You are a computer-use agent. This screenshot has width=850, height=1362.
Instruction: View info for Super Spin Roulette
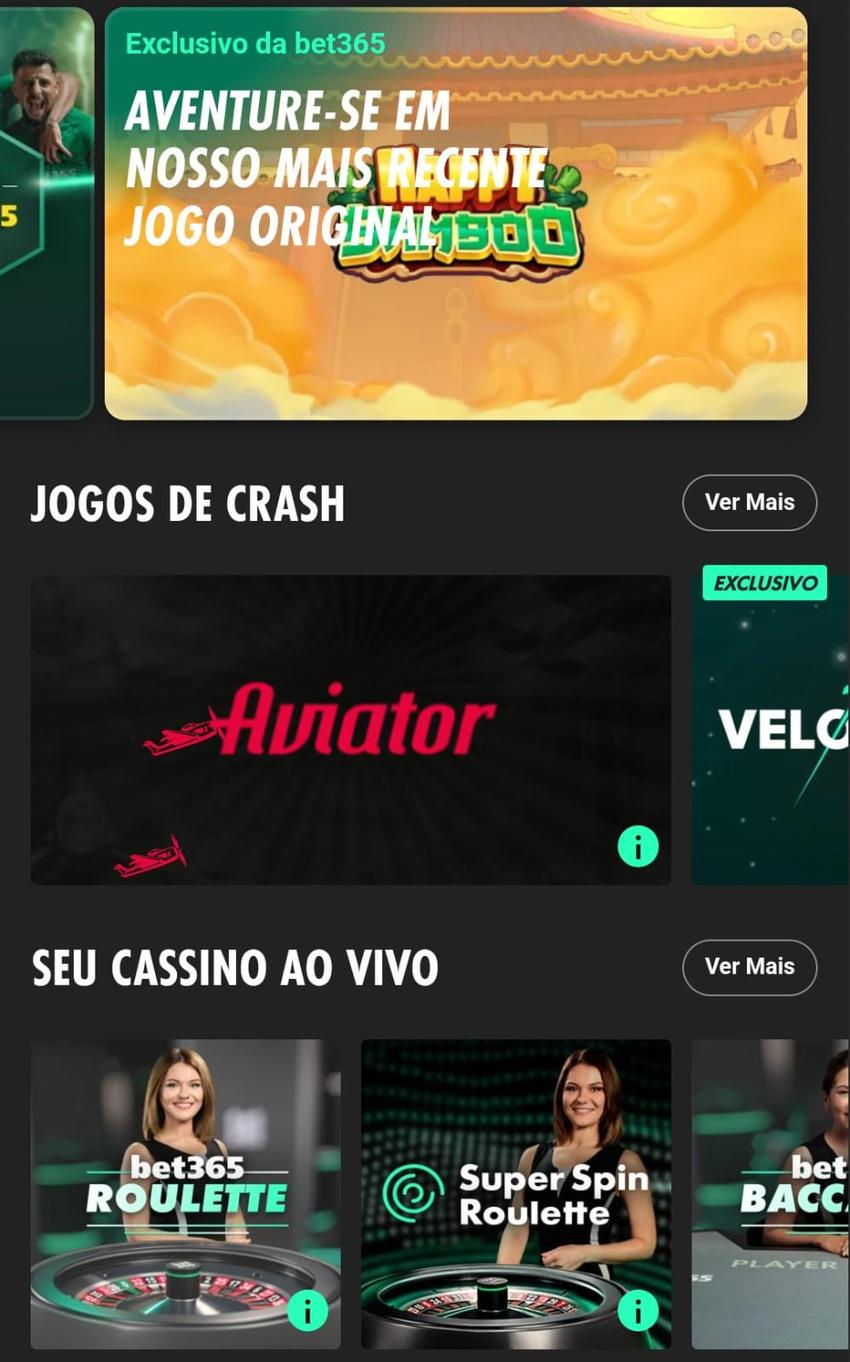click(x=637, y=1308)
